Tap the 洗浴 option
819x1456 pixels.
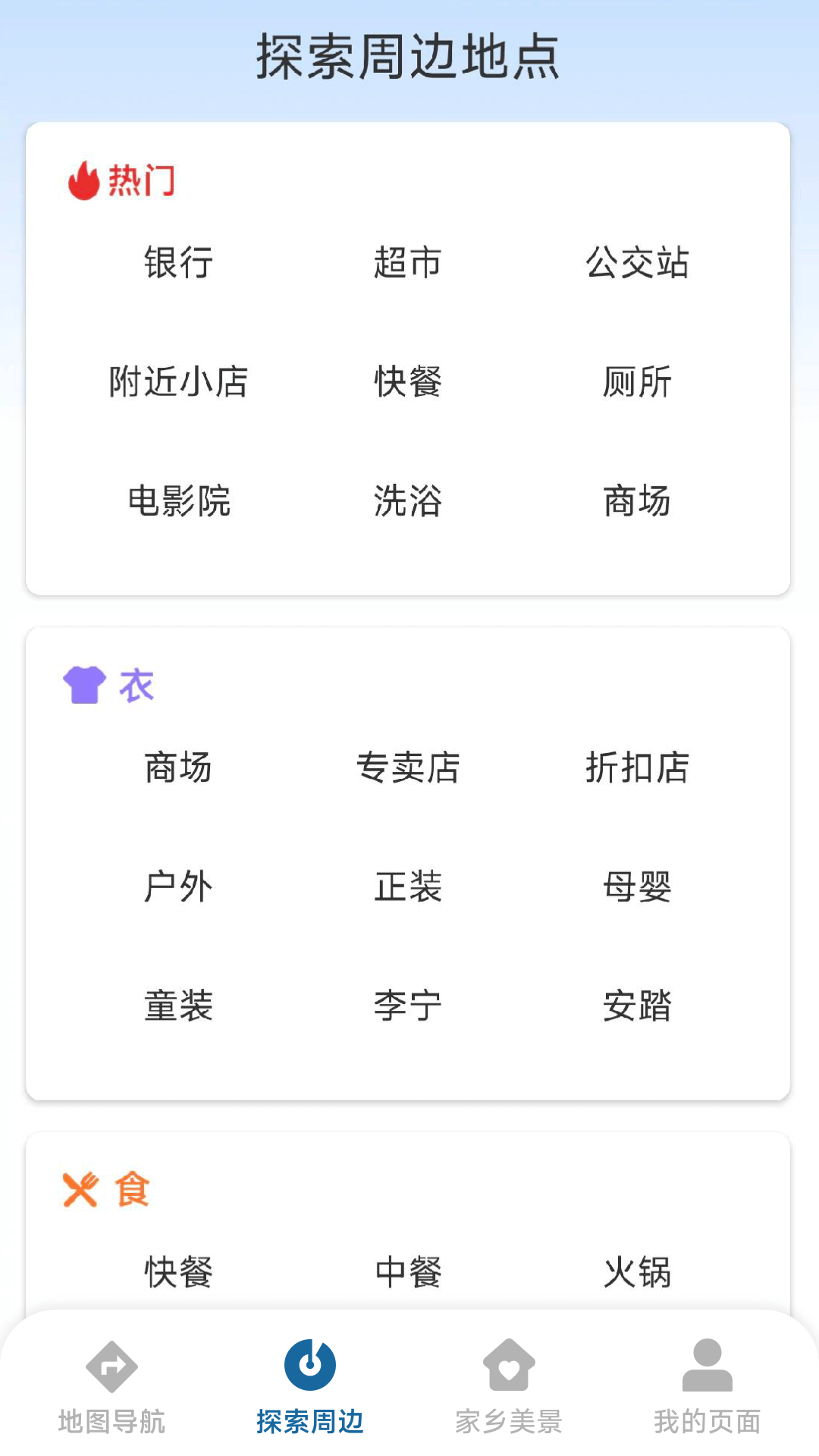point(408,500)
